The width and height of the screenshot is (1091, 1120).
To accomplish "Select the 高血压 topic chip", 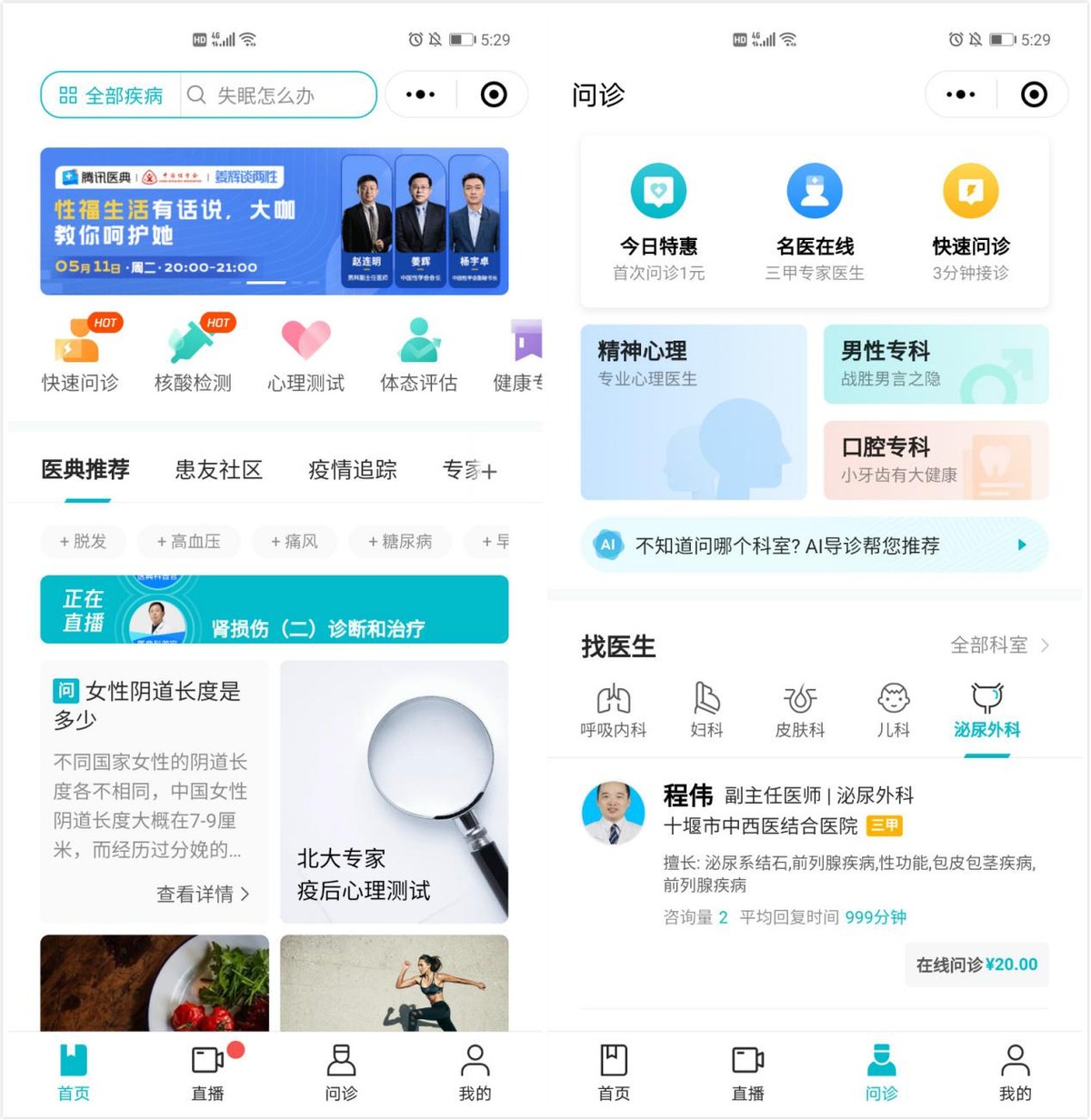I will (188, 542).
